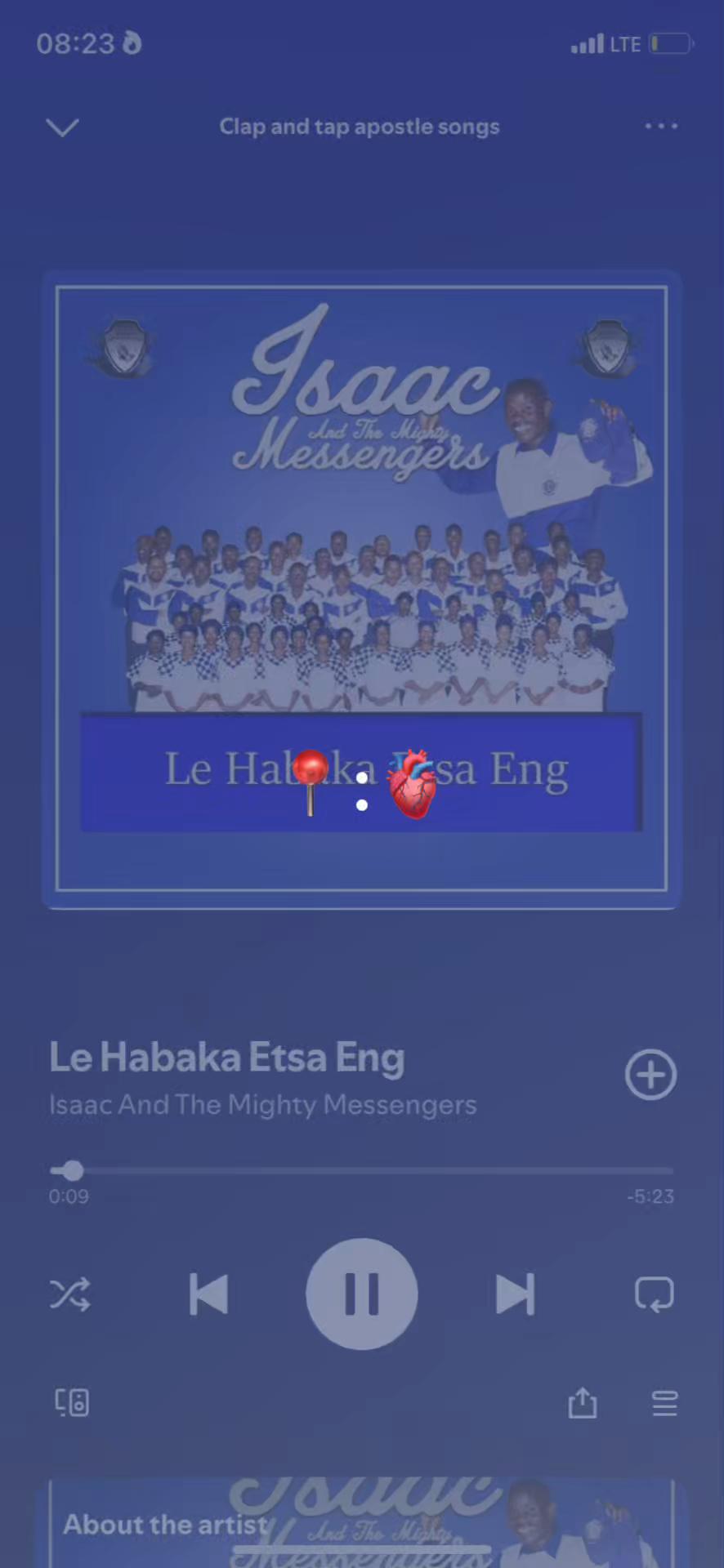This screenshot has height=1568, width=724.
Task: Toggle repeat mode
Action: (x=655, y=1294)
